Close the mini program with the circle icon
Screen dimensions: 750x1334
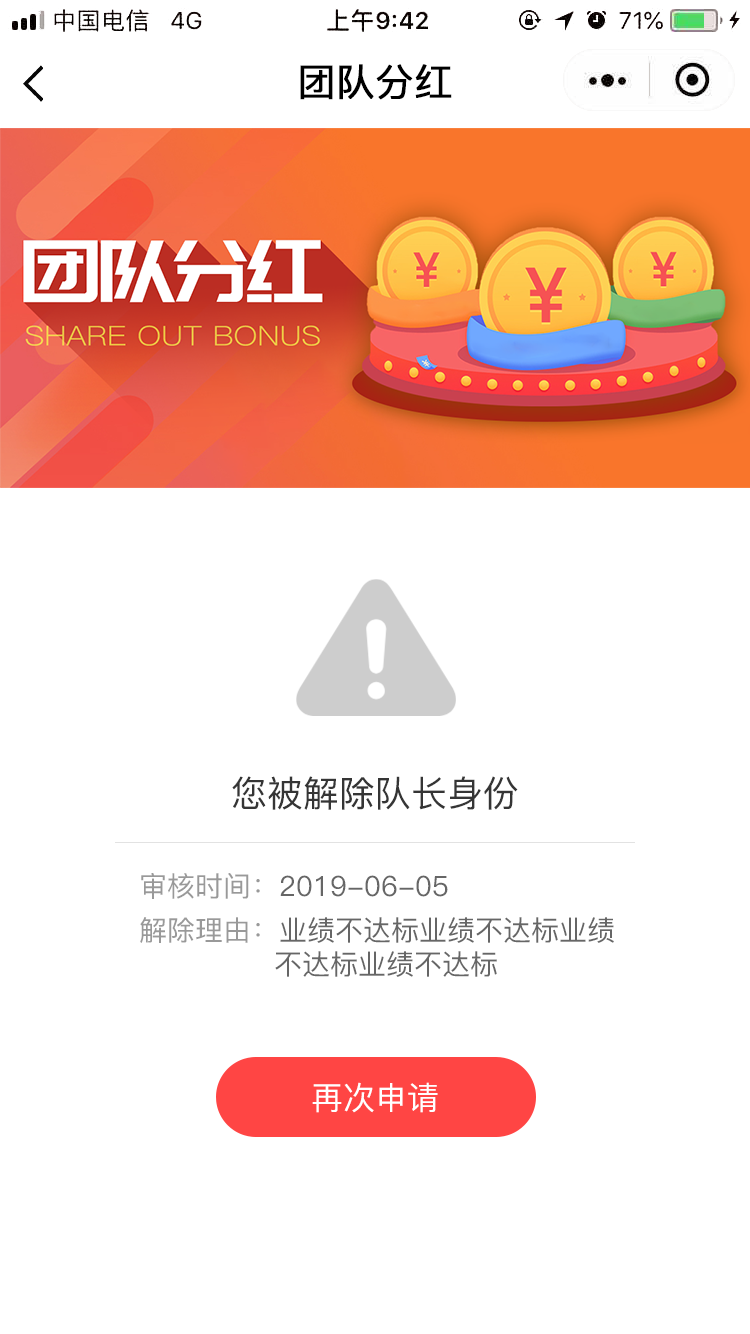coord(692,80)
